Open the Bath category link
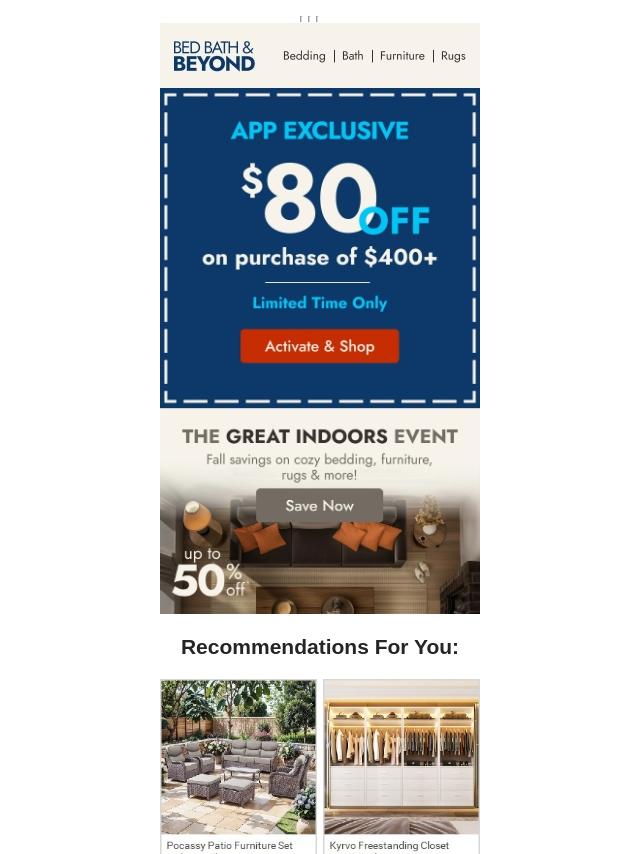Screen dimensions: 640x854 pyautogui.click(x=352, y=56)
